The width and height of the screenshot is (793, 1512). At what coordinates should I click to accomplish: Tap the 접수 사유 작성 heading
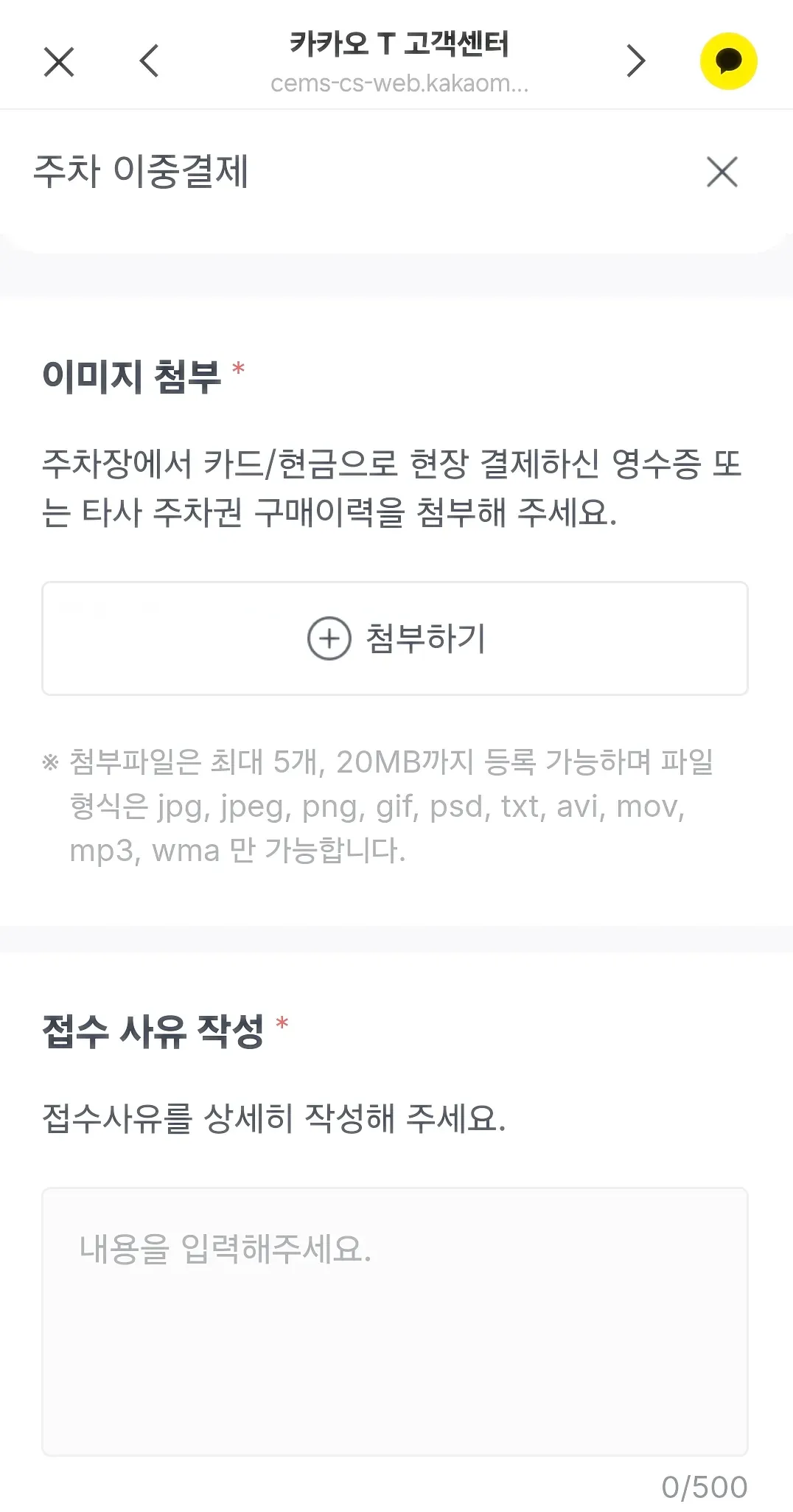point(156,1028)
